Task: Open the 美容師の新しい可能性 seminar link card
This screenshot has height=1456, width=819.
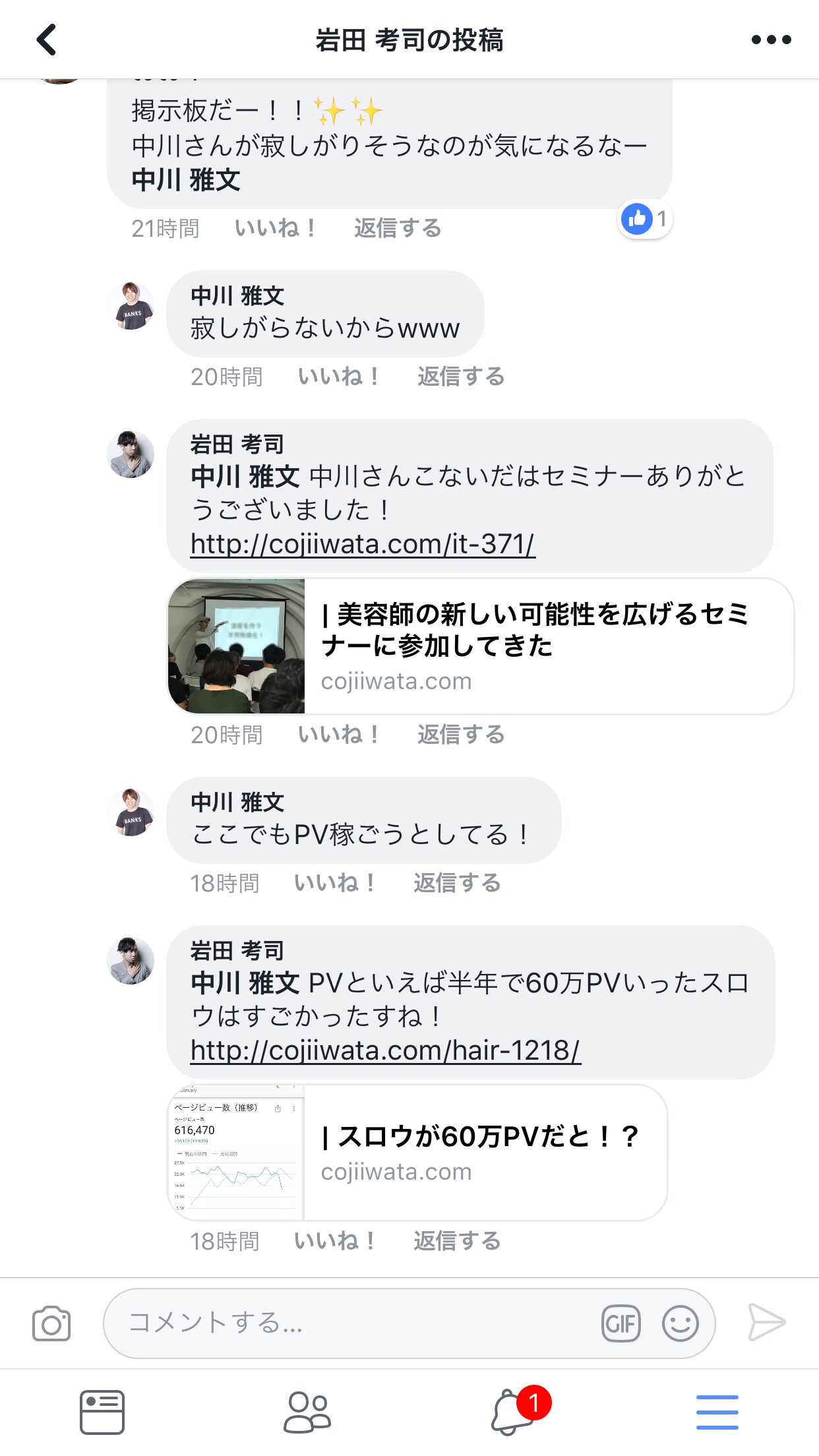Action: 481,646
